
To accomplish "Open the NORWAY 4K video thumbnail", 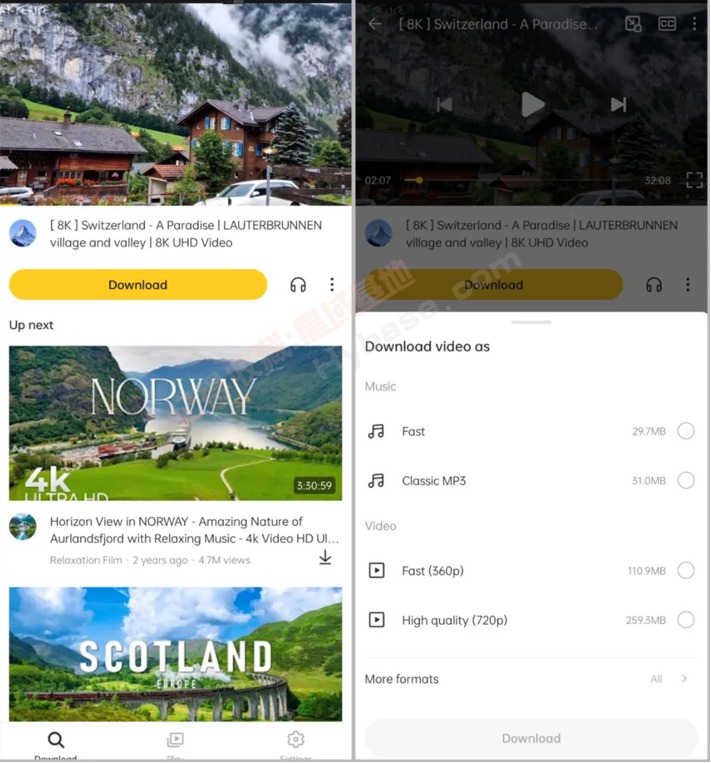I will pyautogui.click(x=175, y=423).
